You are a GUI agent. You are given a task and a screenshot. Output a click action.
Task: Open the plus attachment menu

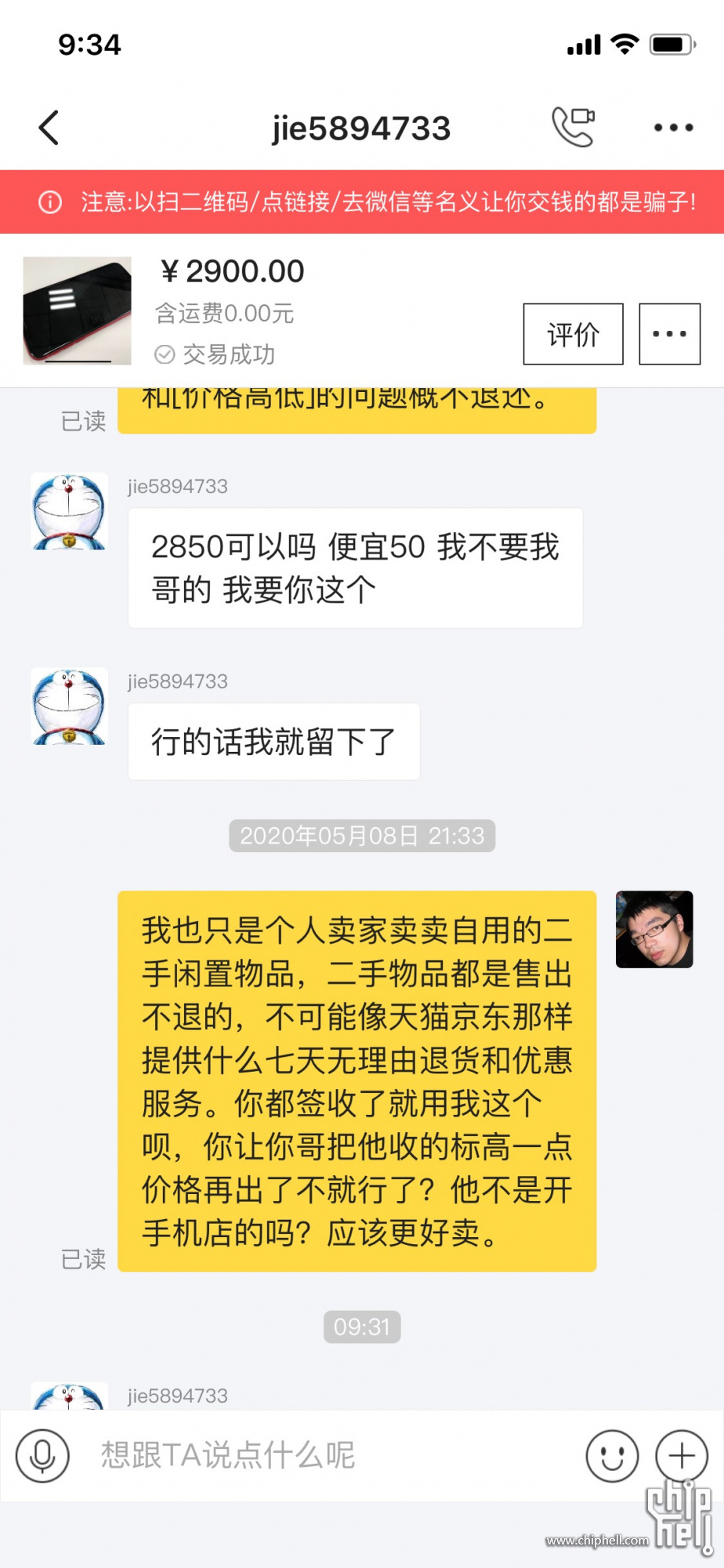pos(681,1456)
